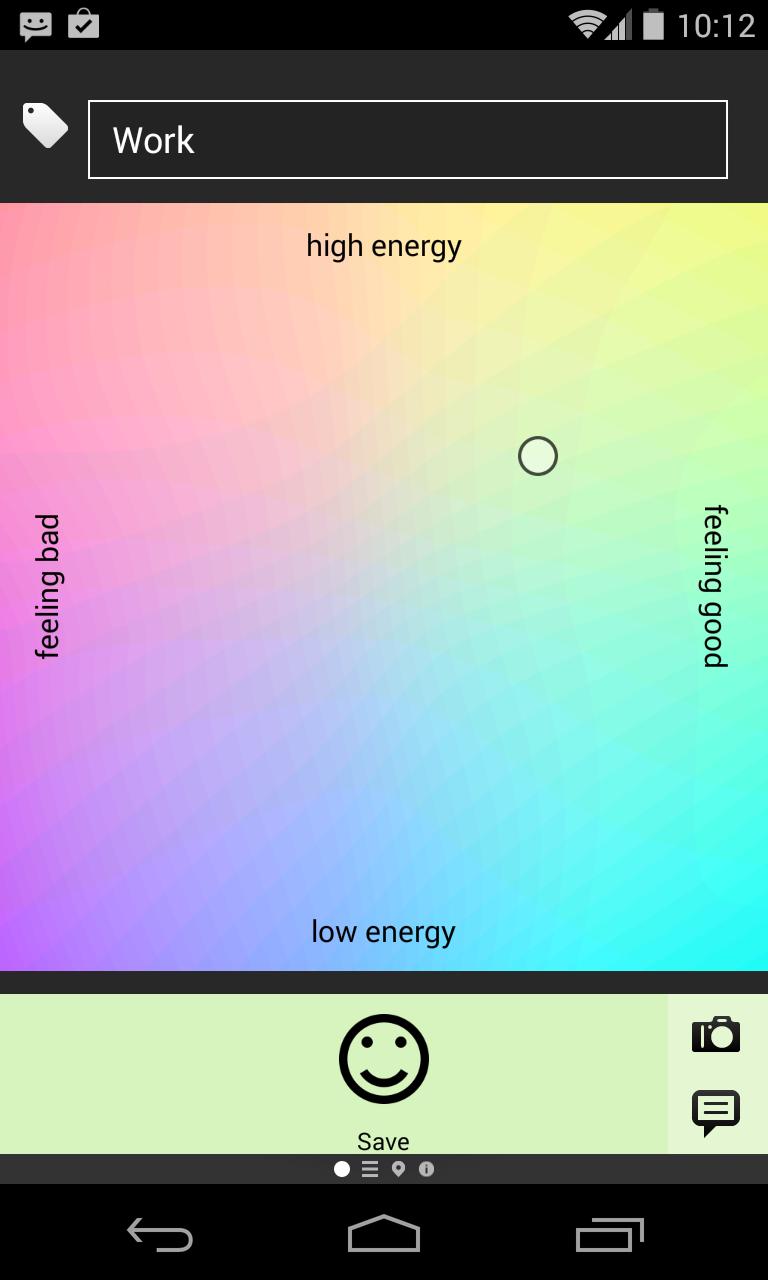Select the circle marker on mood grid
The image size is (768, 1280).
538,456
